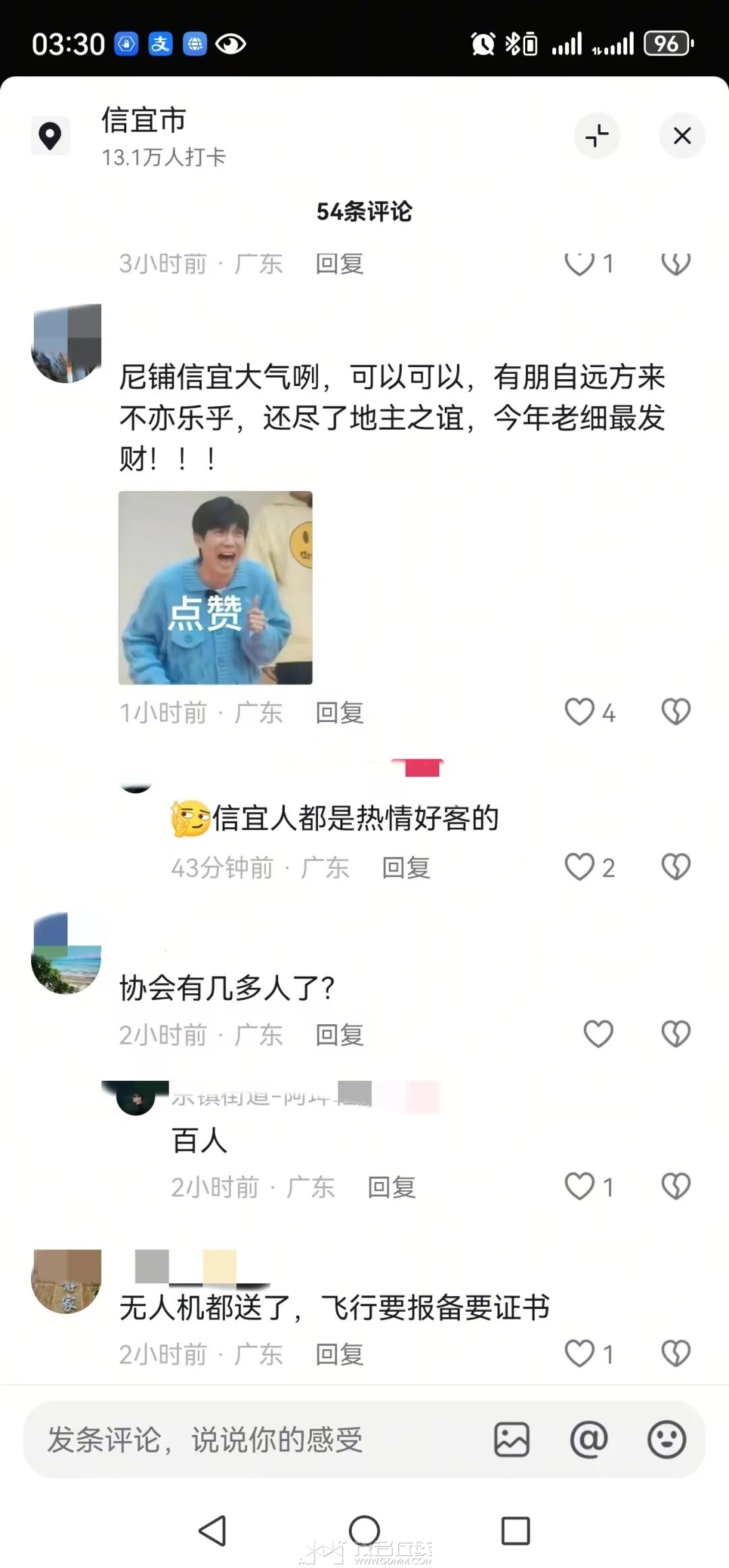Dislike the 百人 reply

pos(676,1186)
